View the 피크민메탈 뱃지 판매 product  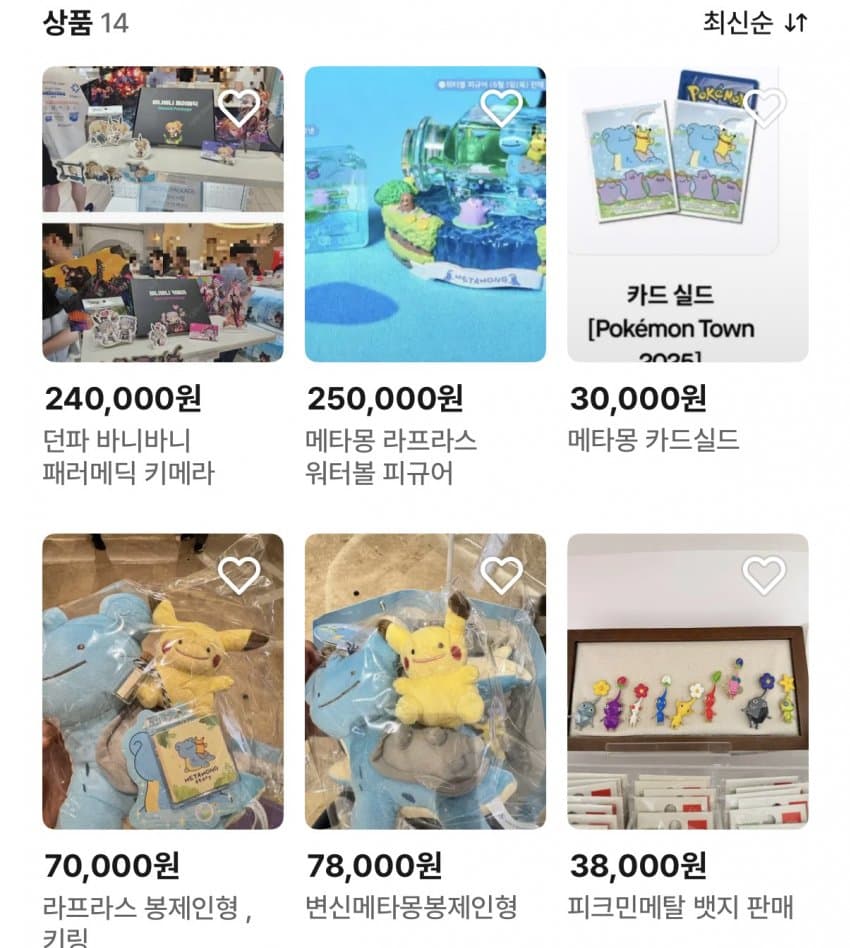click(x=687, y=681)
